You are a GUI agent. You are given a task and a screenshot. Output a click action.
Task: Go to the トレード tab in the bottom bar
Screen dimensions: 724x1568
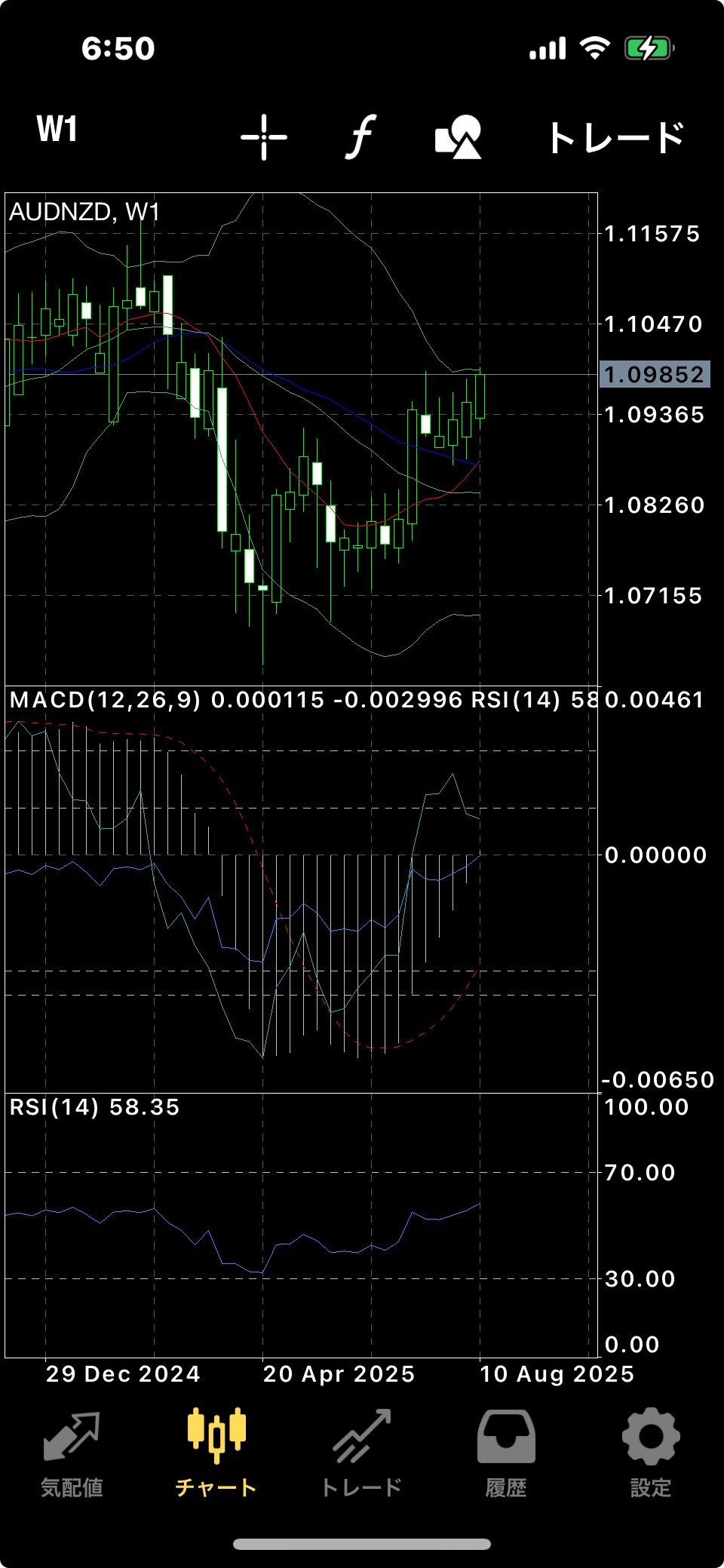361,1454
